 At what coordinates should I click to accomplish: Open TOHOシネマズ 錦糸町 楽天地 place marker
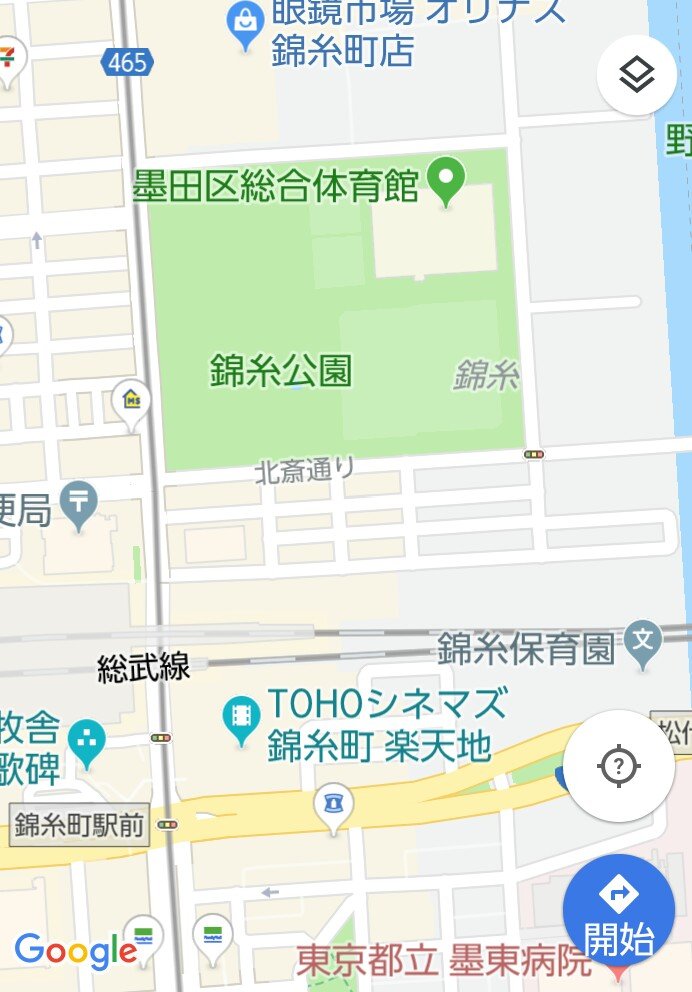[241, 720]
